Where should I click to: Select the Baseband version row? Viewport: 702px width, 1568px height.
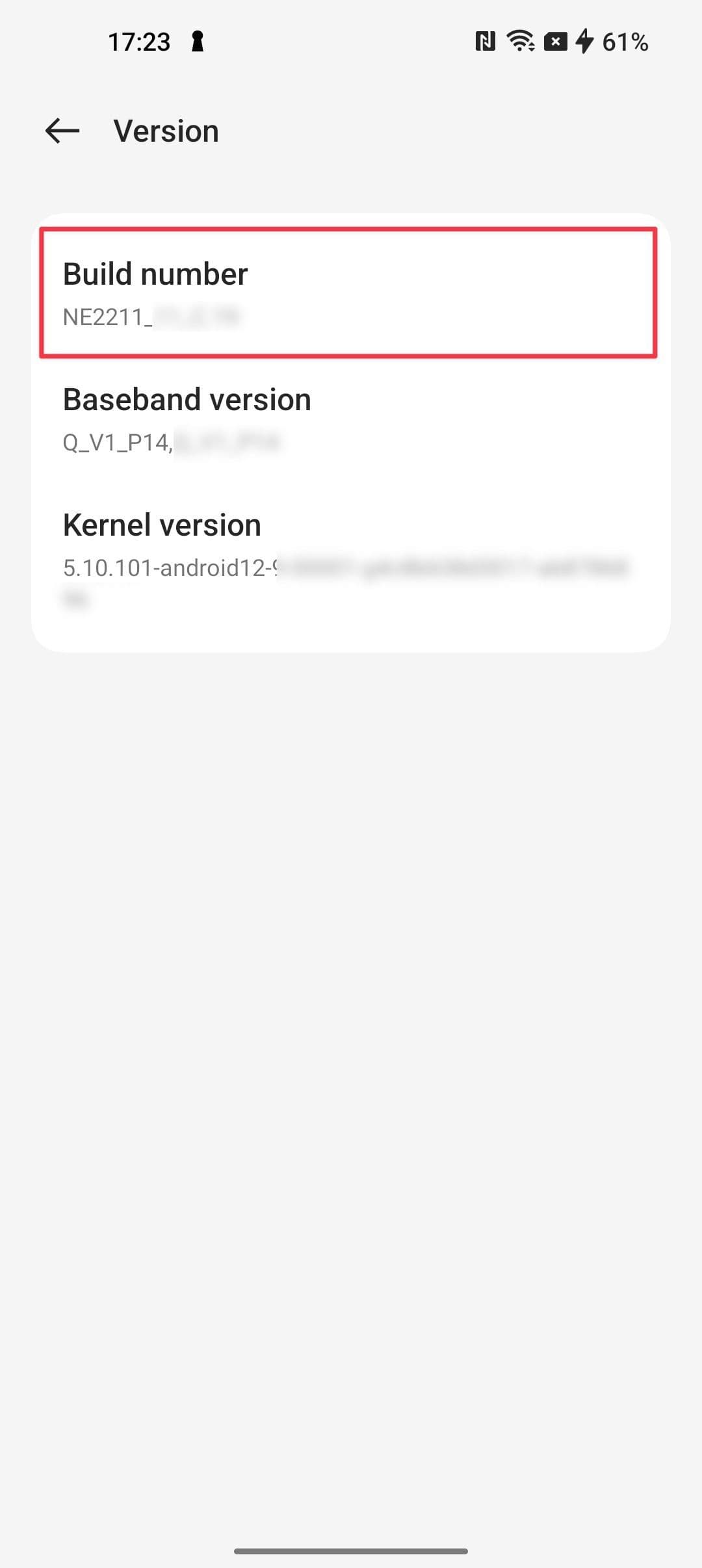348,419
